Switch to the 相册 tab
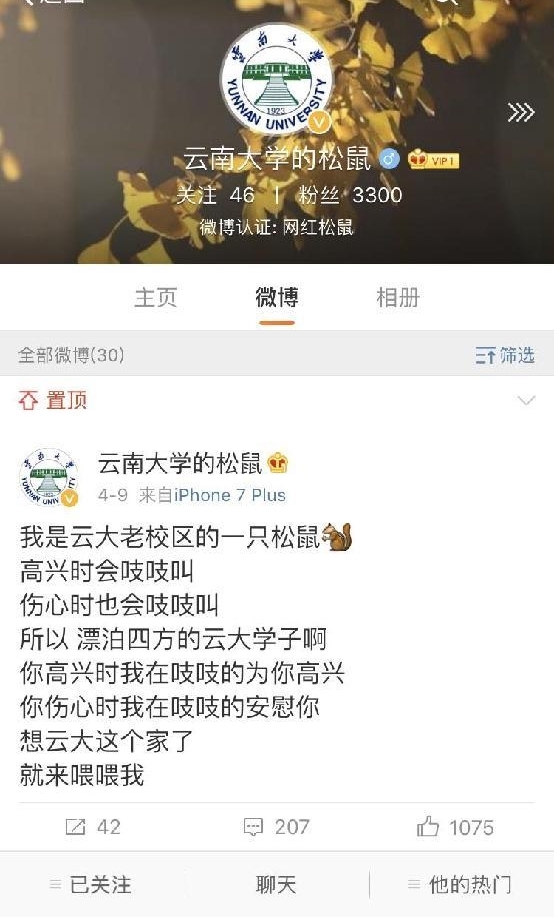This screenshot has height=917, width=554. click(398, 297)
